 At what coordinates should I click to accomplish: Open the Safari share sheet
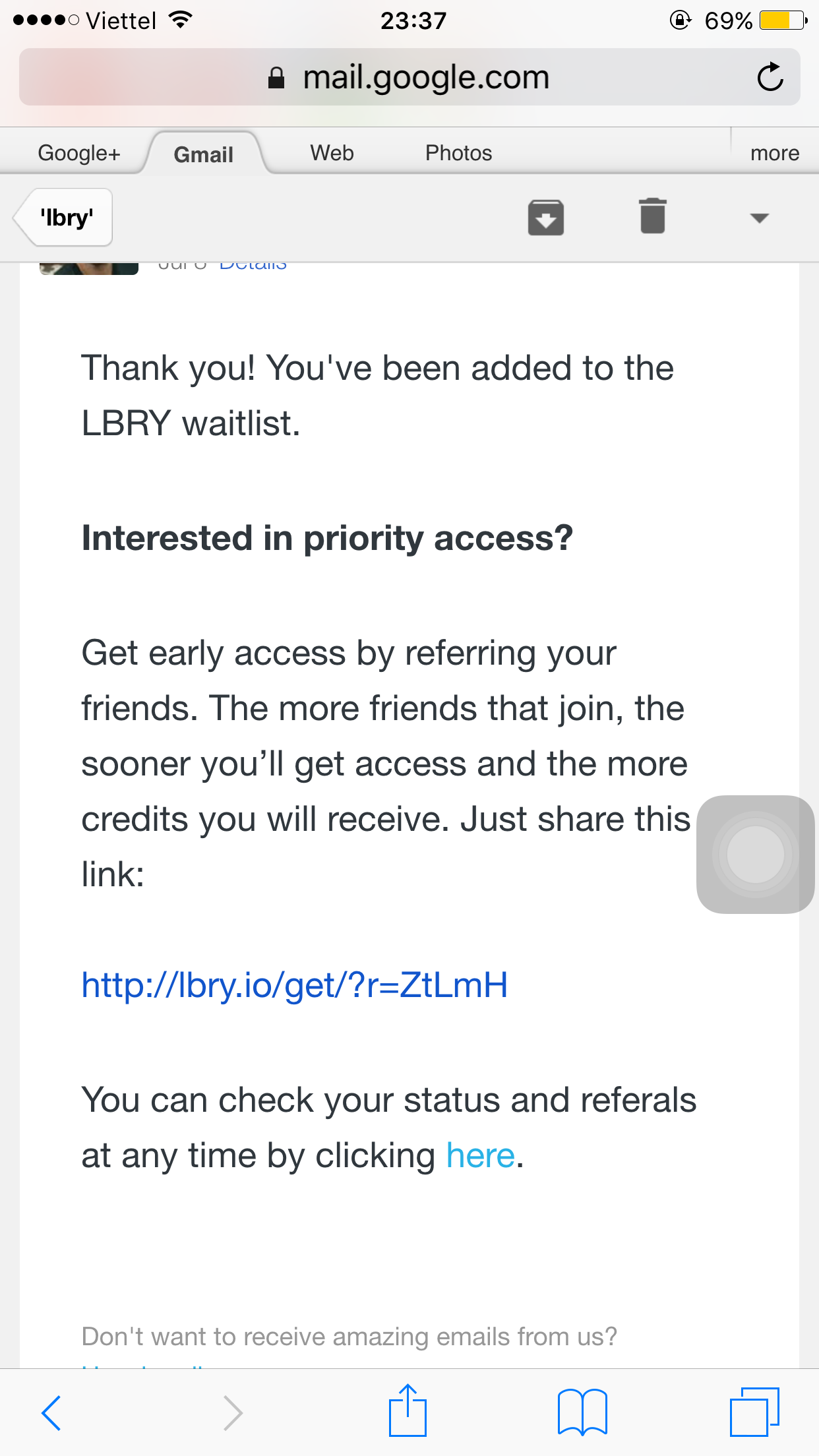tap(408, 1411)
